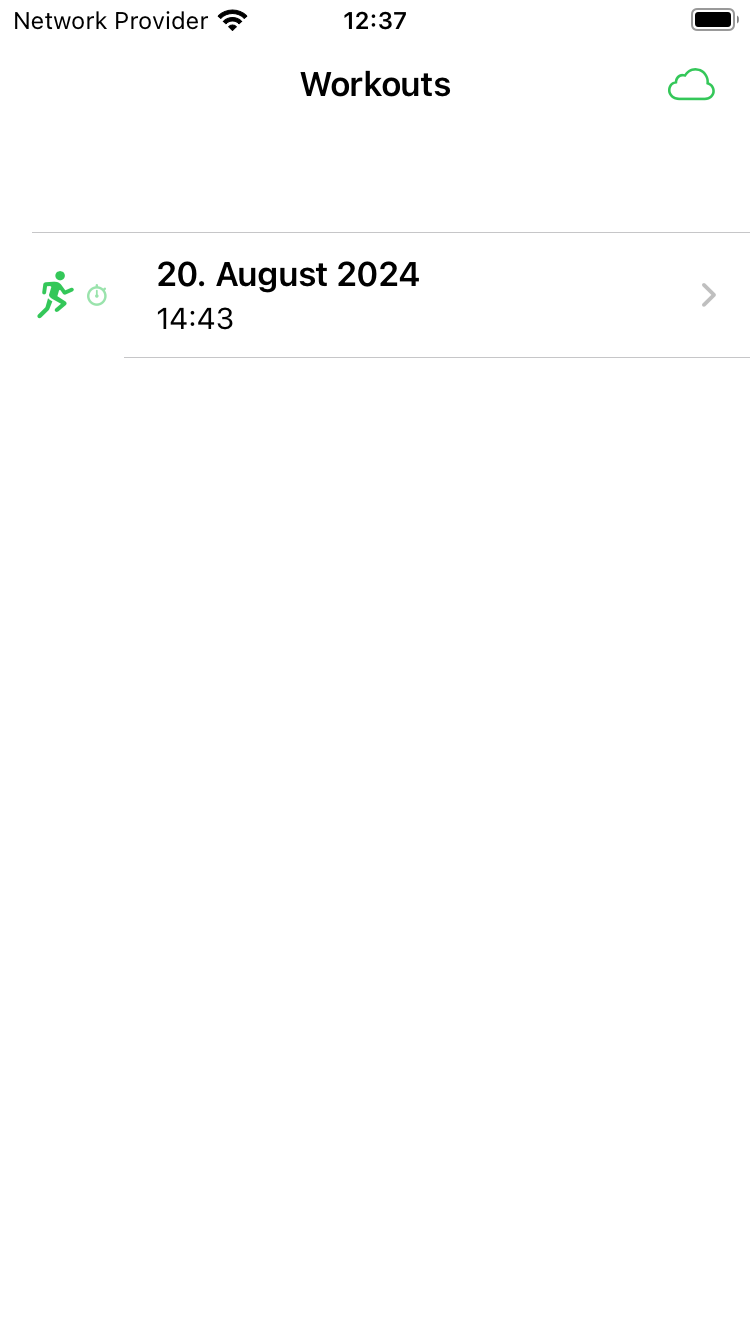This screenshot has width=750, height=1334.
Task: Click the stopwatch icon next to runner
Action: click(x=97, y=294)
